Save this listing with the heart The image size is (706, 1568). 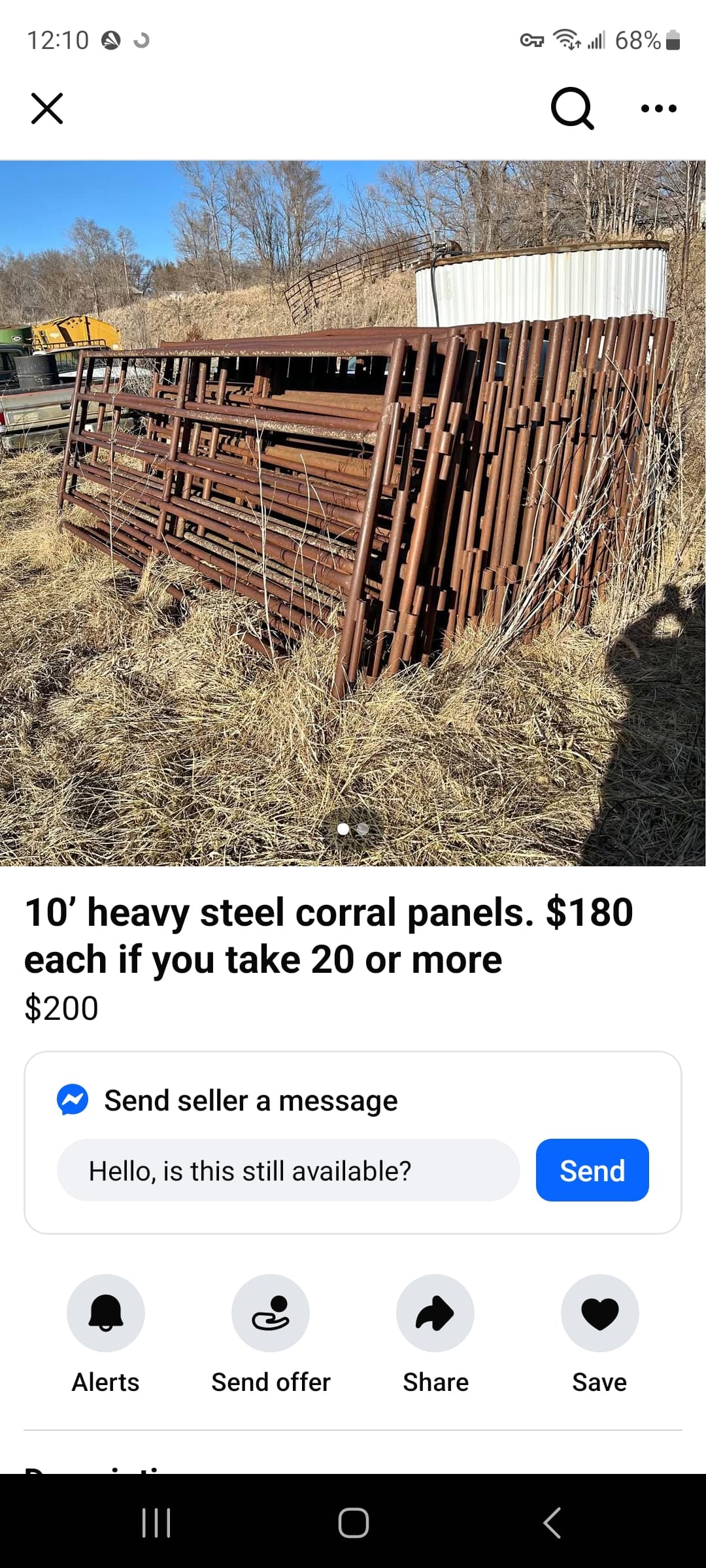pyautogui.click(x=599, y=1313)
